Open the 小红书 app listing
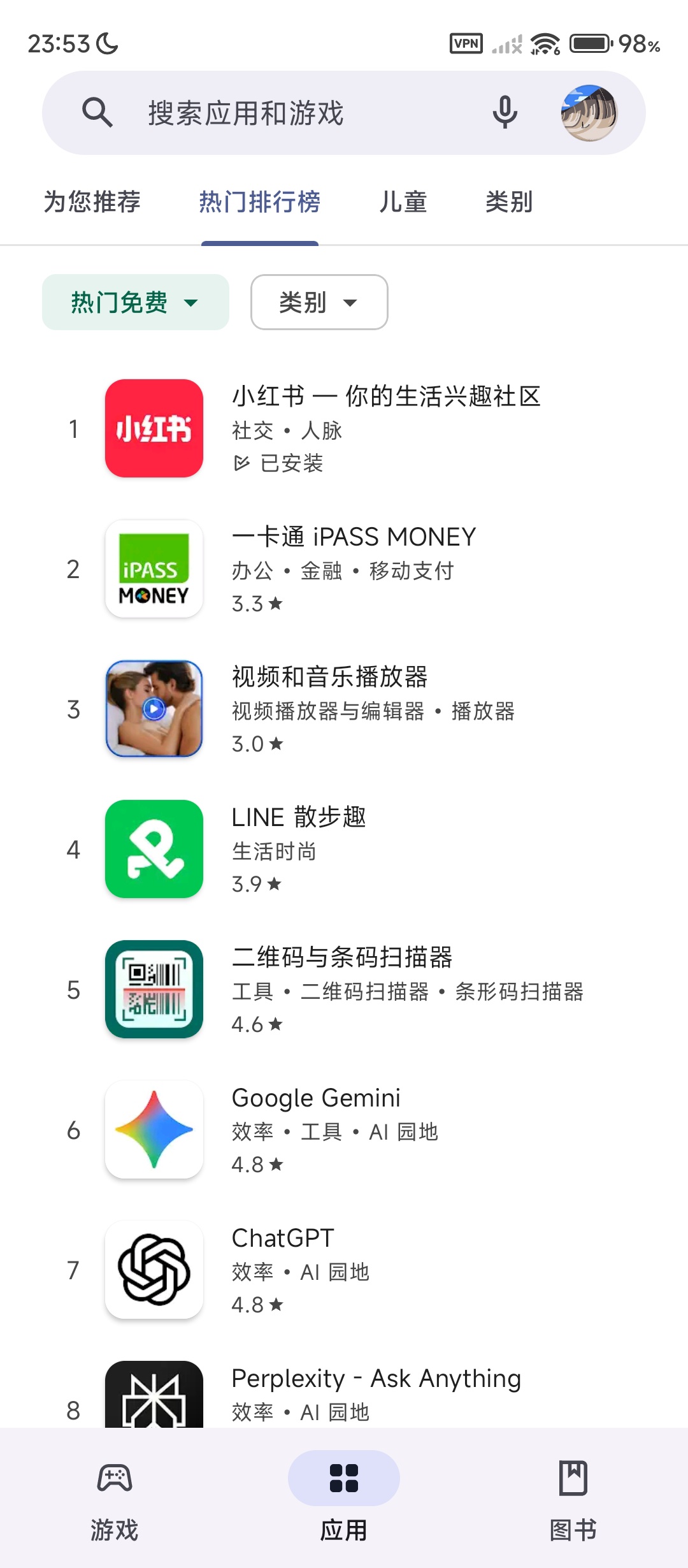This screenshot has width=688, height=1568. tap(385, 428)
